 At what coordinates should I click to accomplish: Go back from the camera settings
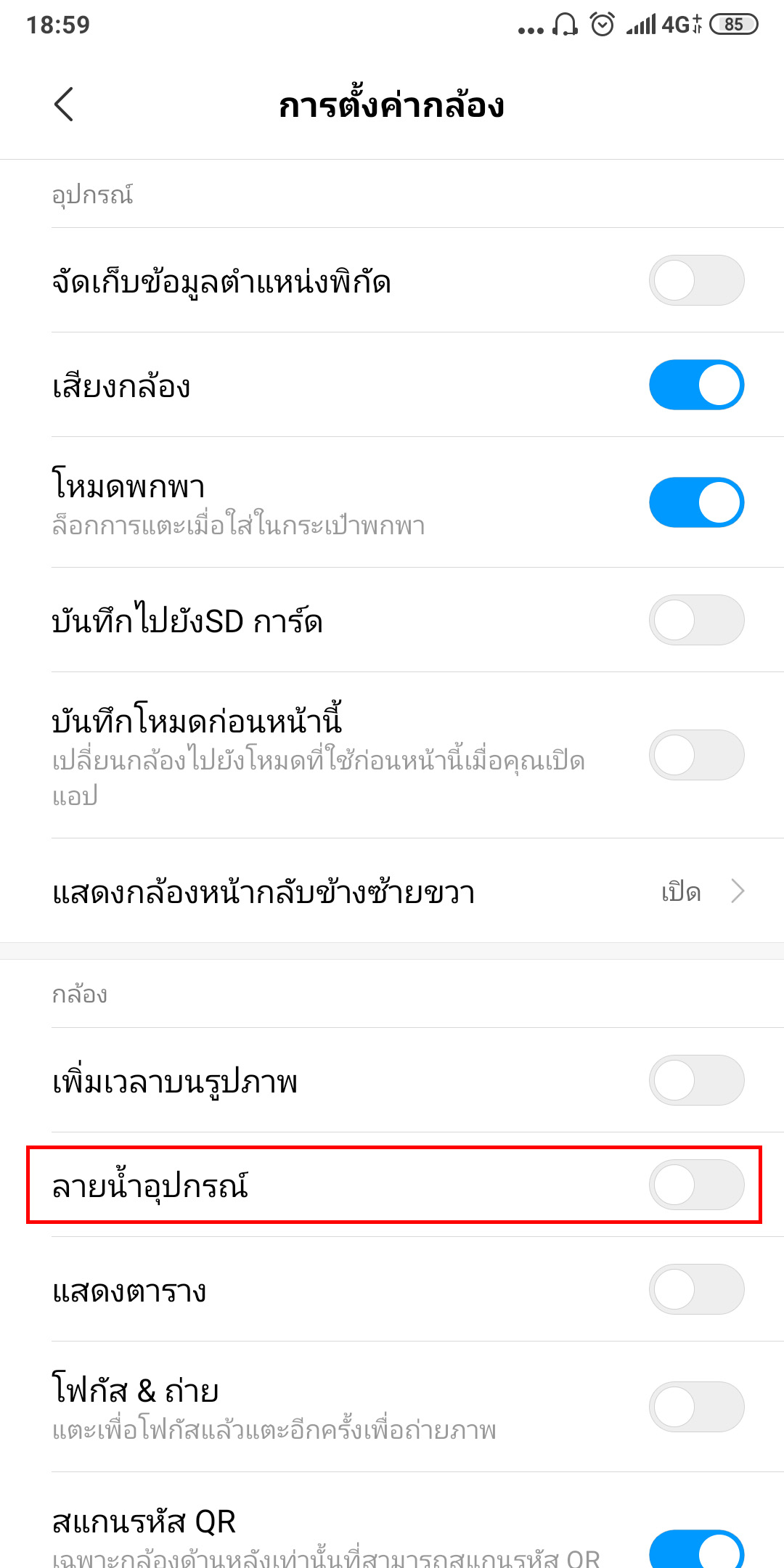pos(64,105)
